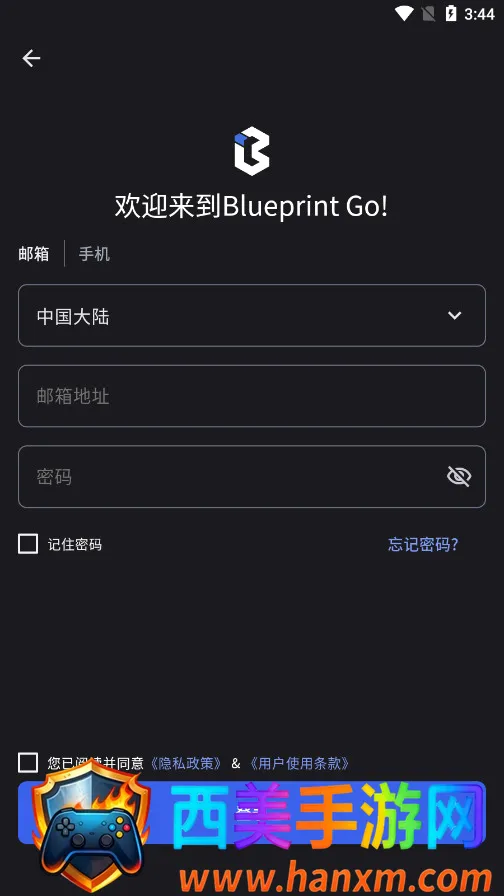Open the 忘记密码? link
Viewport: 504px width, 896px height.
pyautogui.click(x=423, y=545)
